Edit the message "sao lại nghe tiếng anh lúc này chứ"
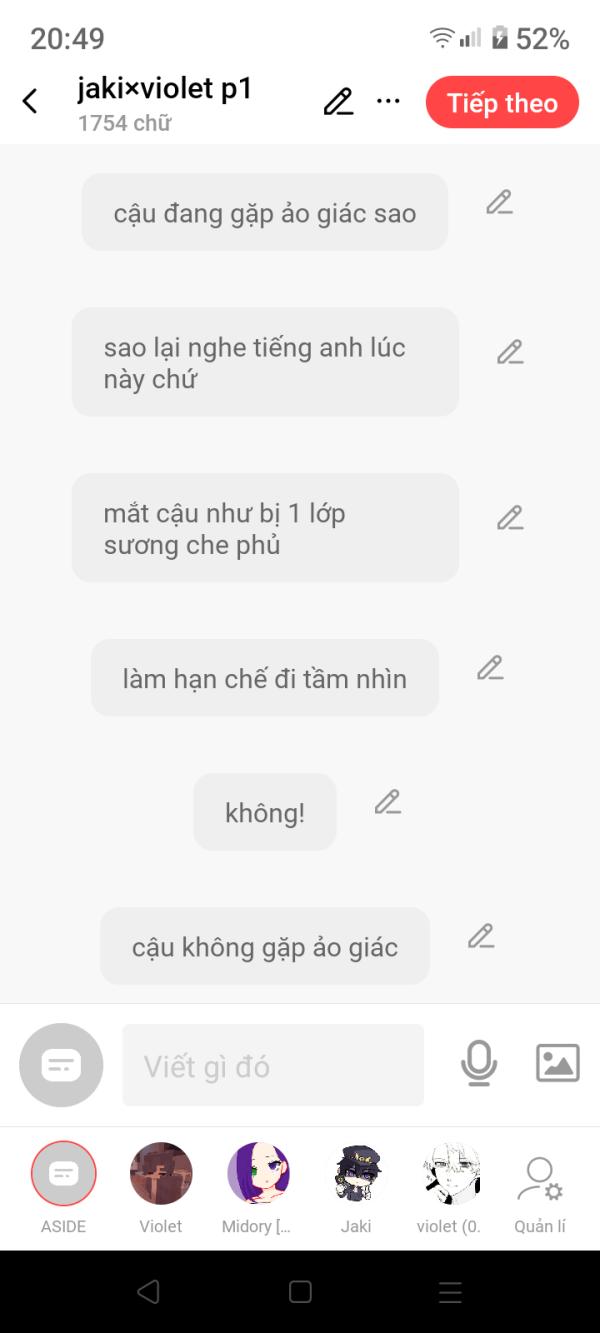Viewport: 600px width, 1333px height. [x=510, y=352]
